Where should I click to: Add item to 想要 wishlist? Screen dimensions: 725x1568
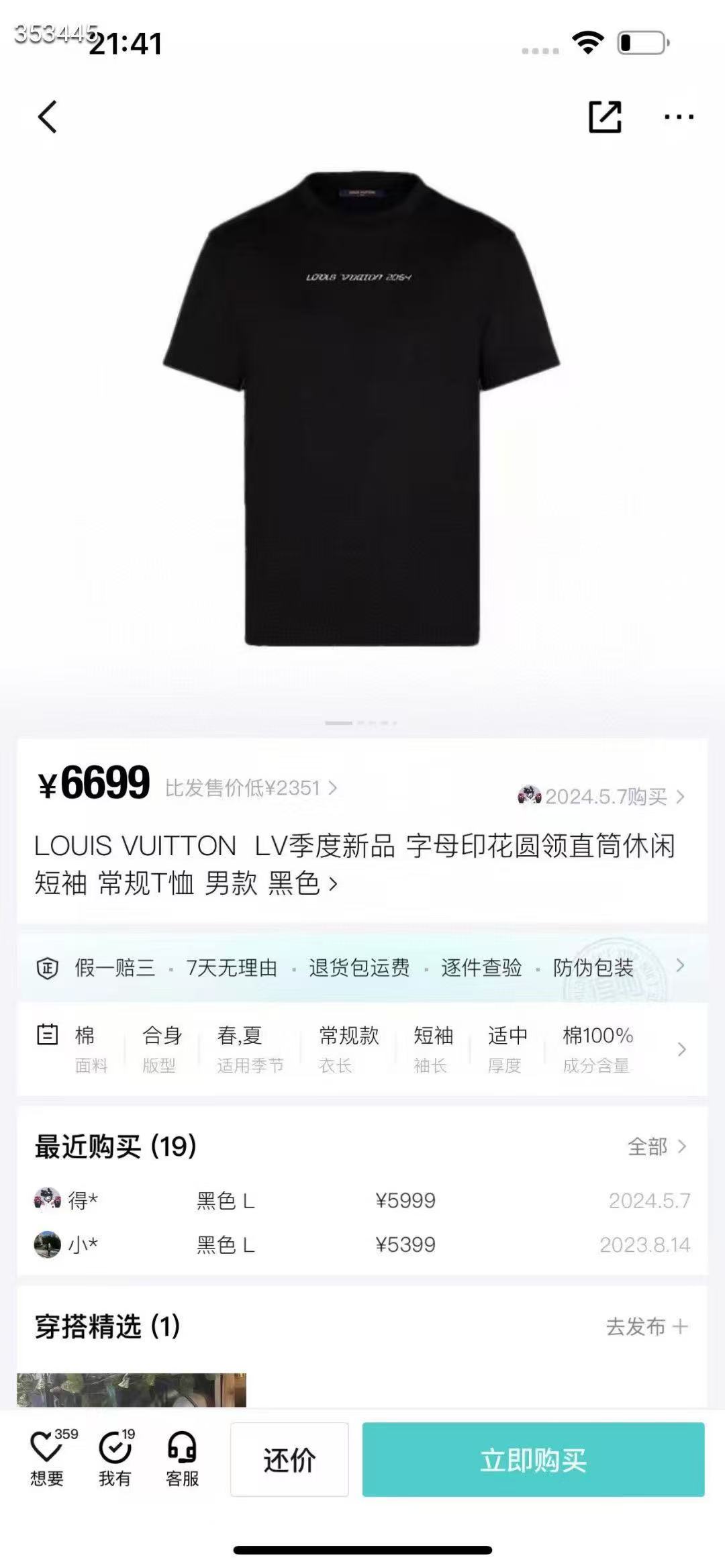(47, 1458)
